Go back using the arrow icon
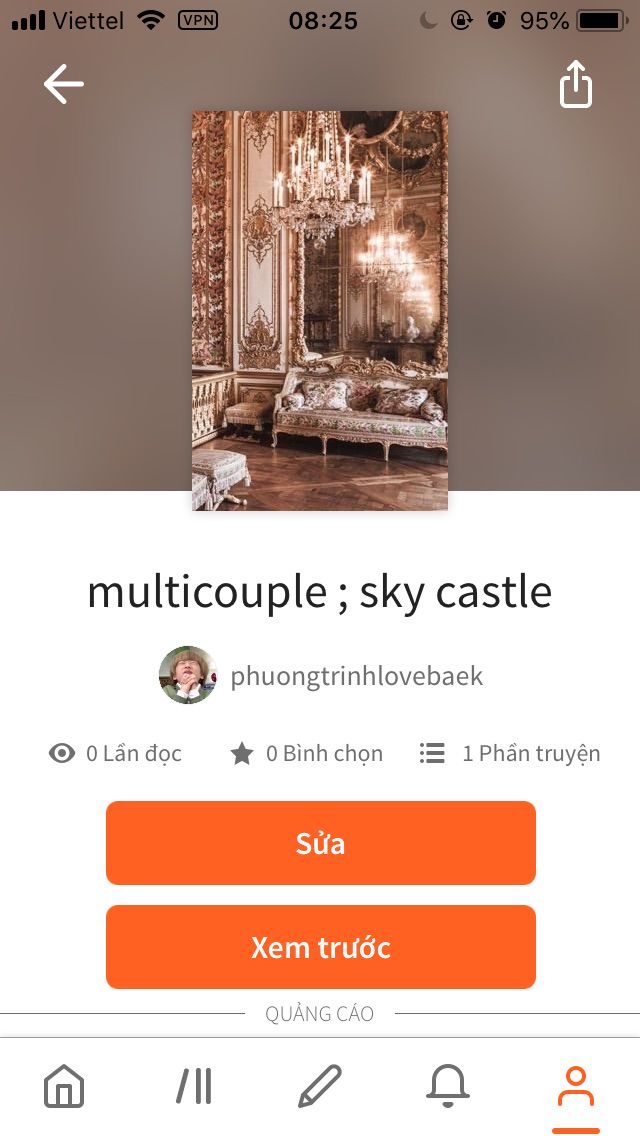640x1136 pixels. [64, 84]
